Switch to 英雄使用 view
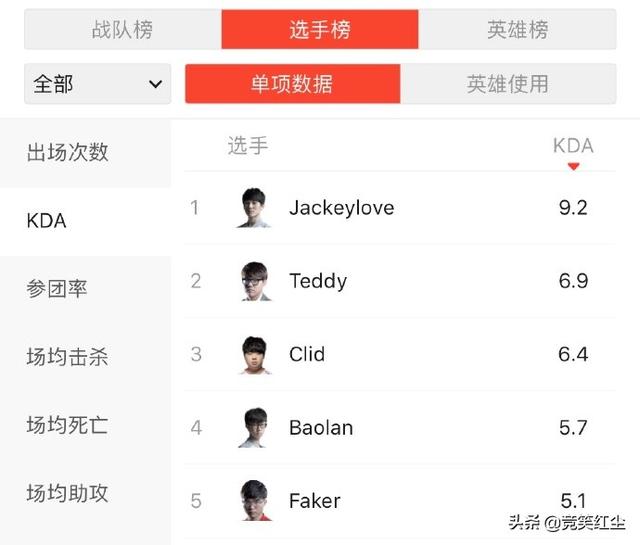The width and height of the screenshot is (640, 545). (x=507, y=84)
